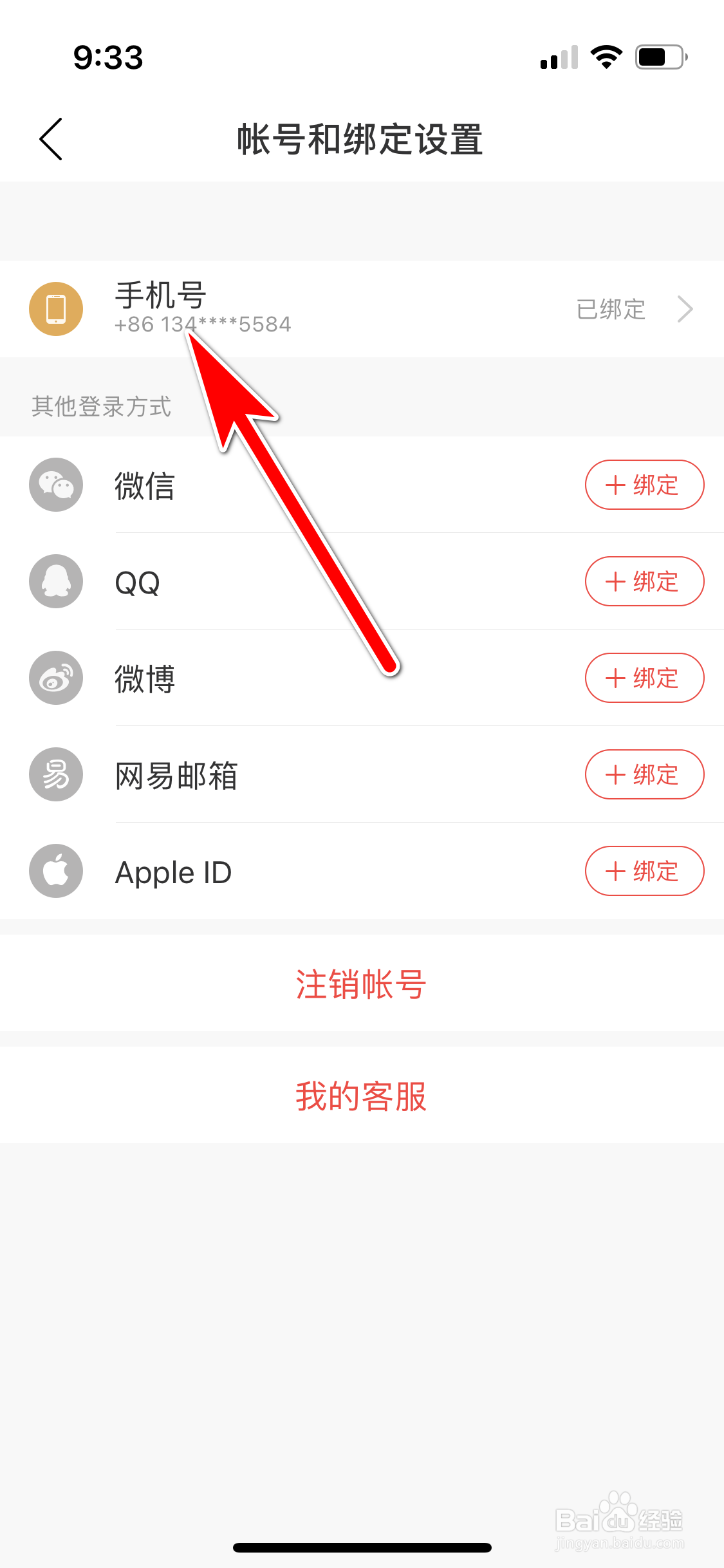Select the Apple ID icon
Viewport: 724px width, 1568px height.
point(55,871)
